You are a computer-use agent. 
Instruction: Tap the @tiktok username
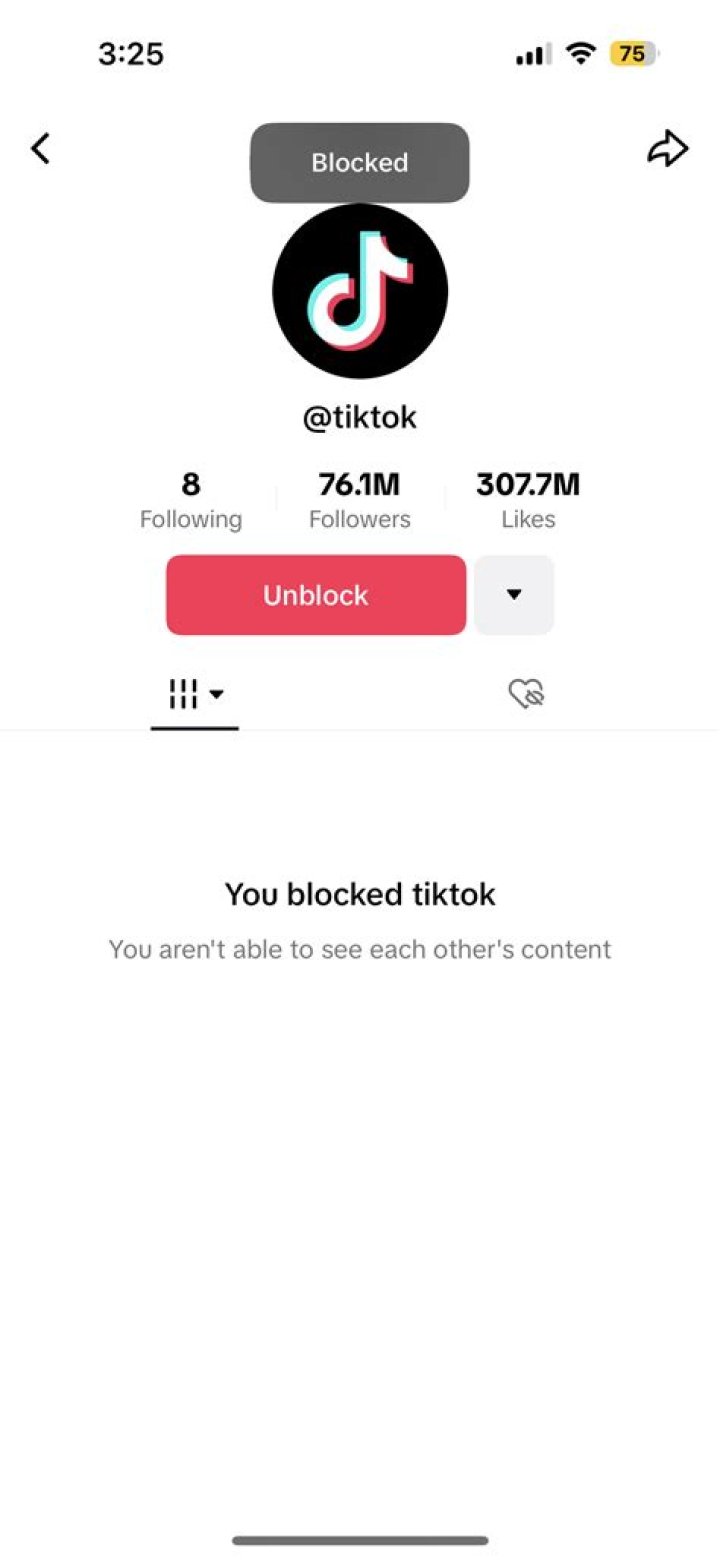point(359,417)
